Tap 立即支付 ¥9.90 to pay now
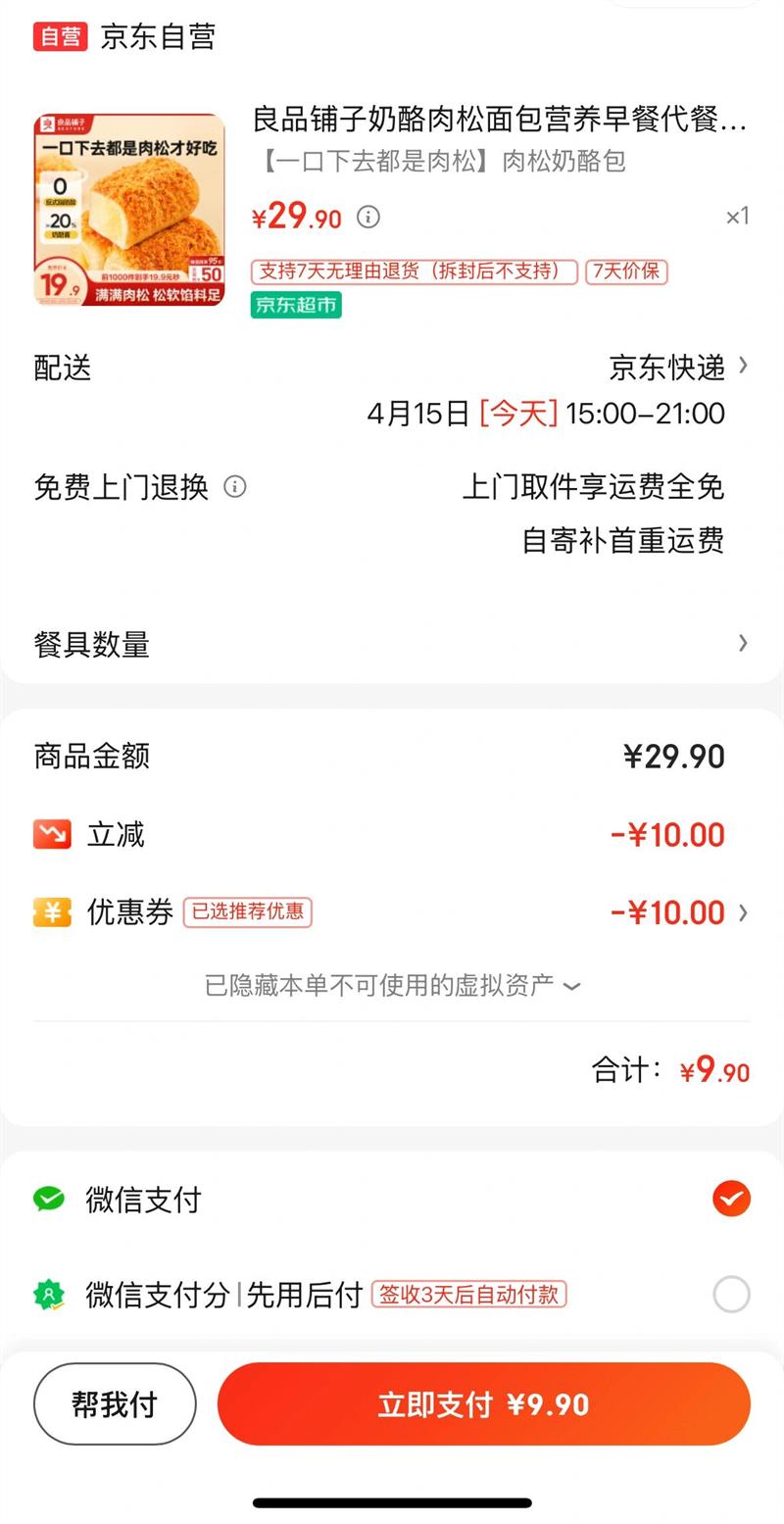Screen dimensions: 784x1524 coord(483,1403)
